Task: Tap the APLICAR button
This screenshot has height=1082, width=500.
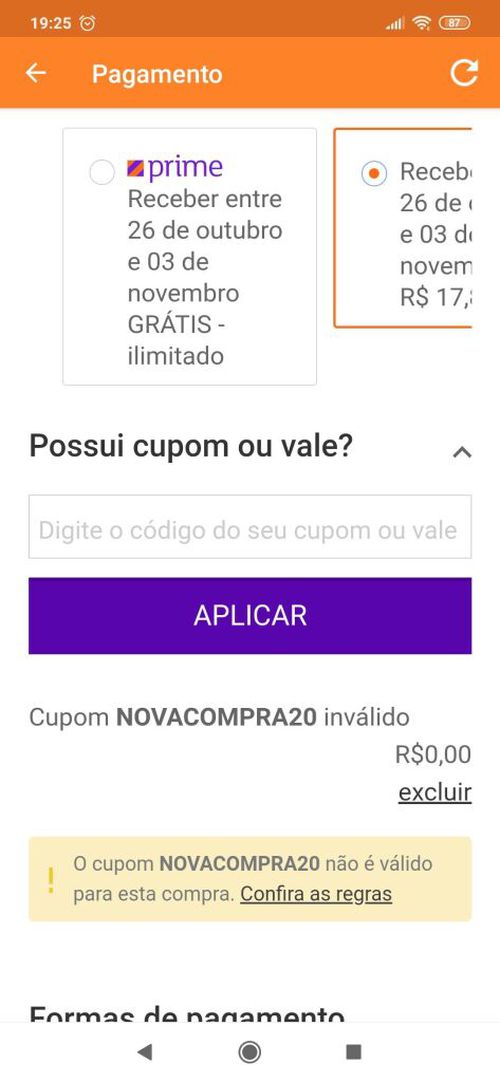Action: pos(250,616)
